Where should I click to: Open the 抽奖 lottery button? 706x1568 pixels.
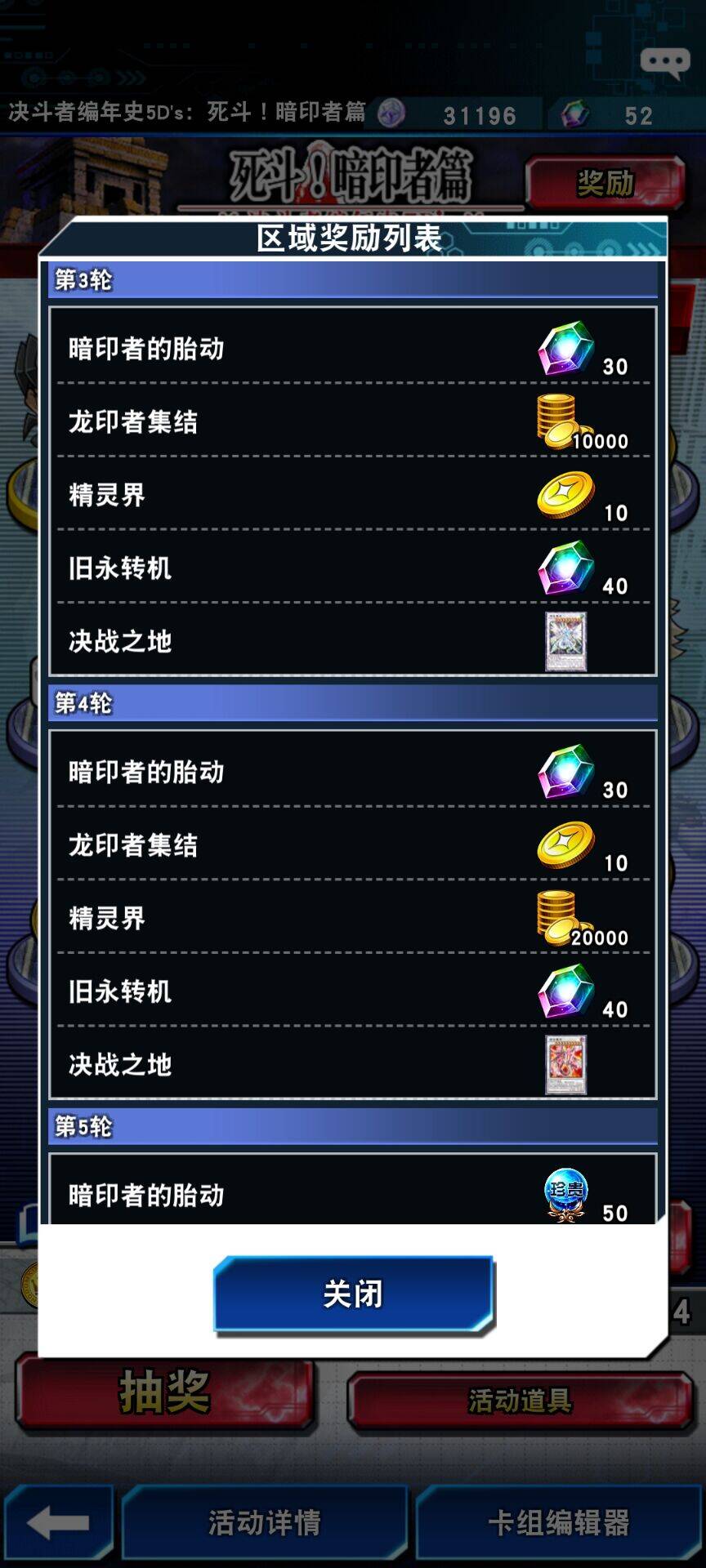click(165, 1392)
